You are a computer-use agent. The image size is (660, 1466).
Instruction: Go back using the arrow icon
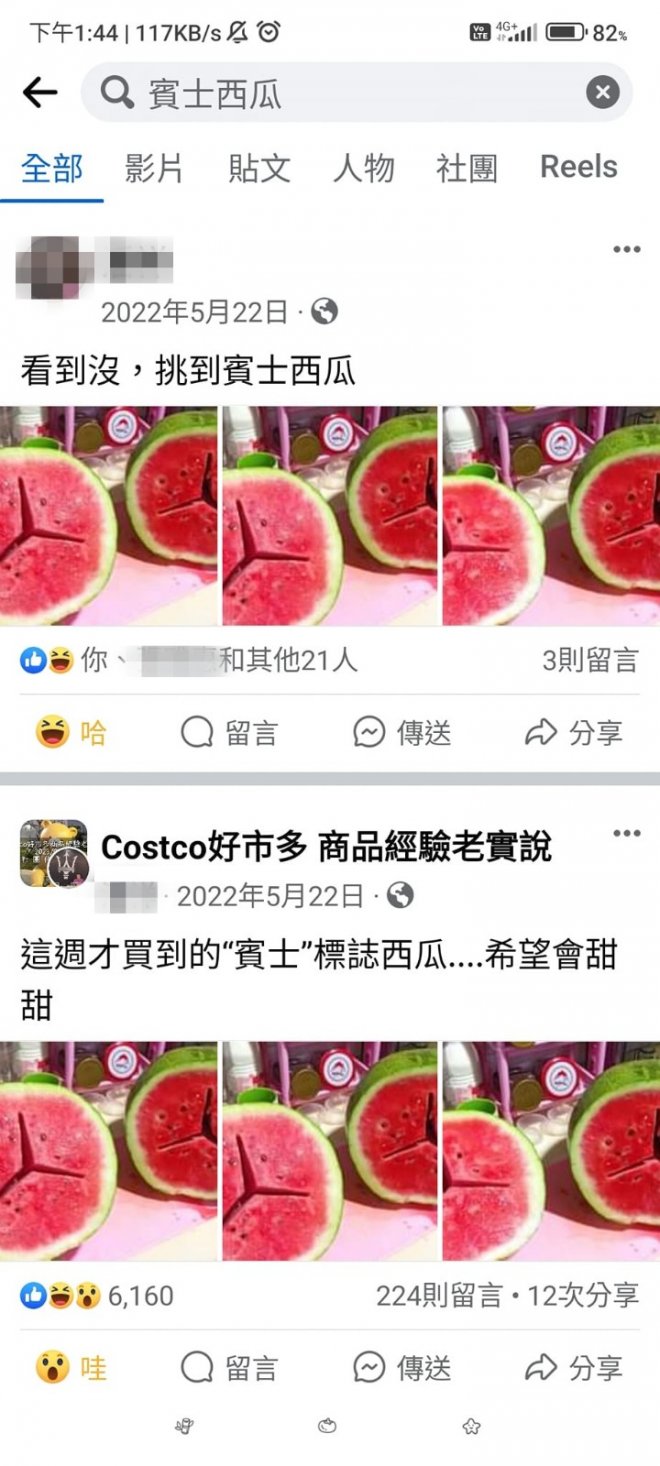pyautogui.click(x=40, y=94)
